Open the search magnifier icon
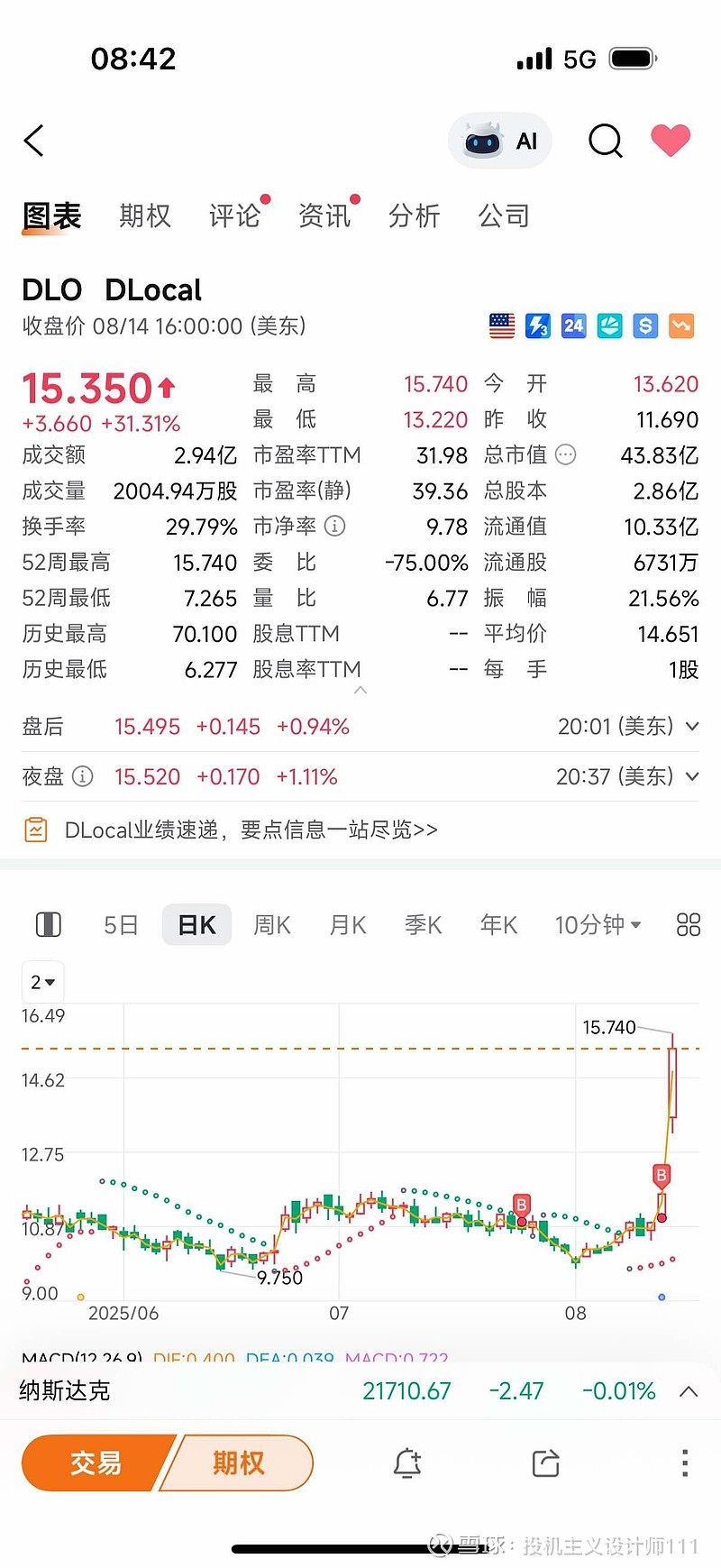 606,141
